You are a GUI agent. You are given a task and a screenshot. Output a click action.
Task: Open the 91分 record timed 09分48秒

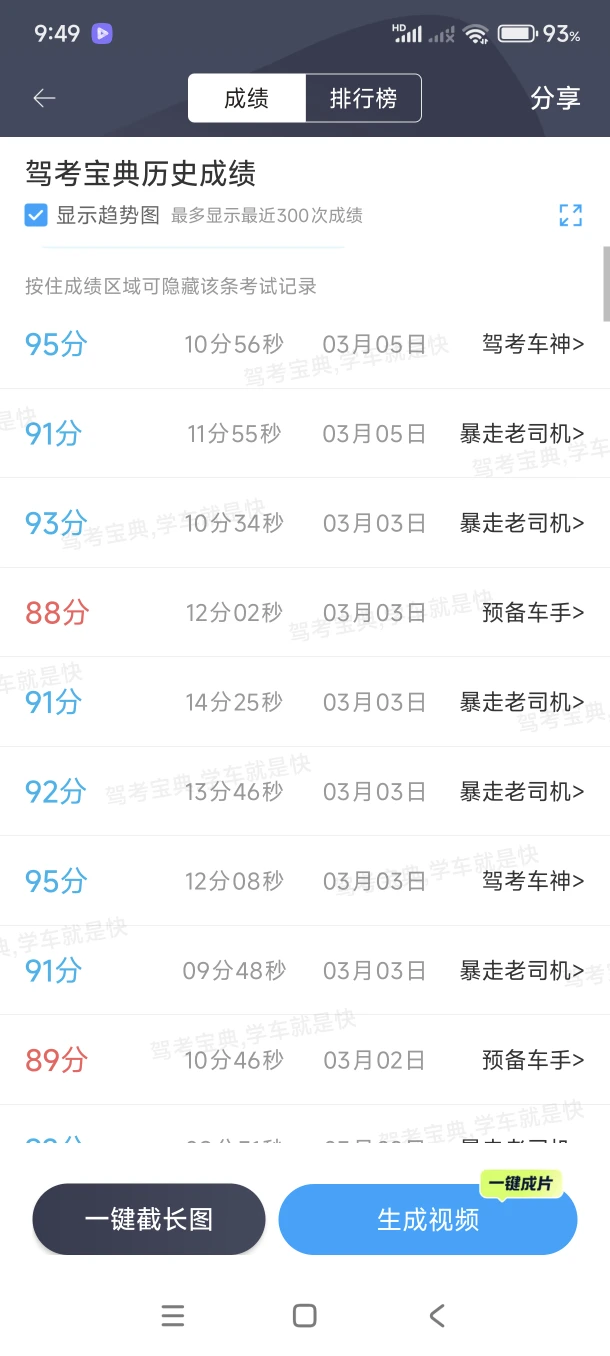point(304,970)
